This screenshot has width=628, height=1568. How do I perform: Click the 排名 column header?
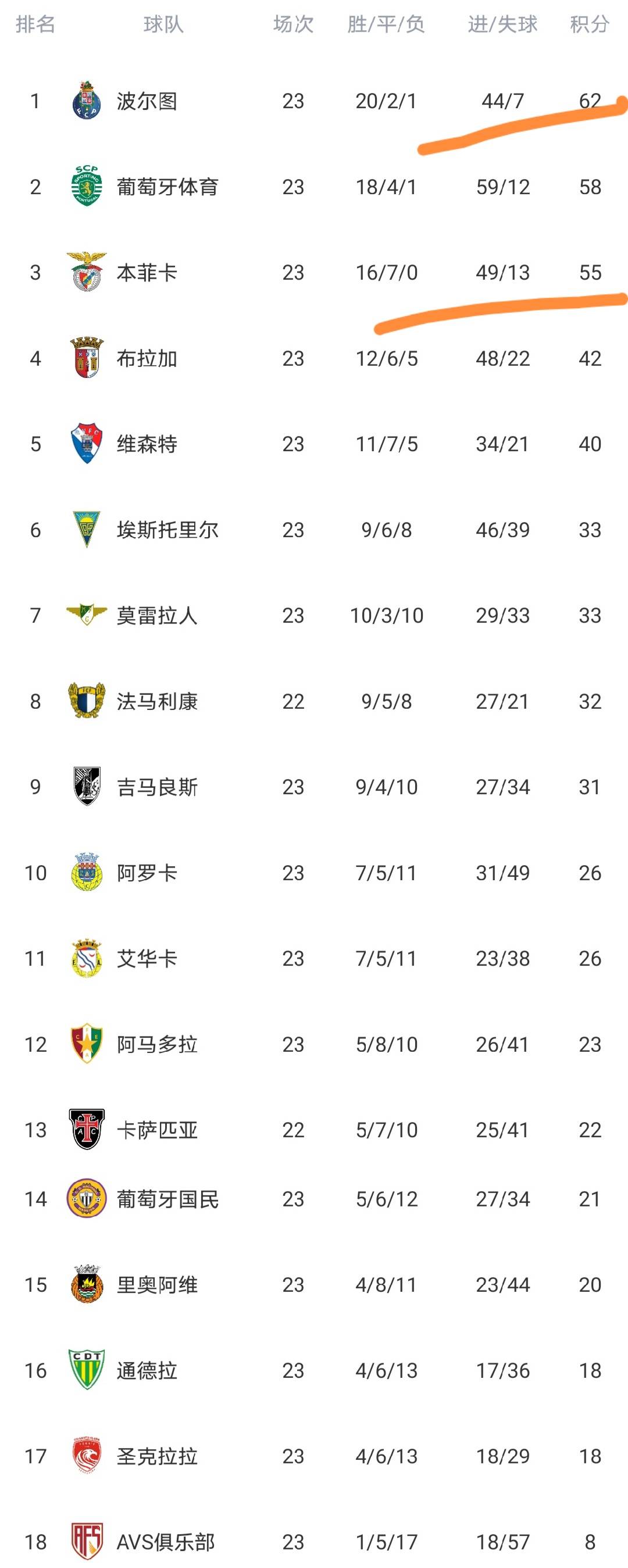[37, 26]
